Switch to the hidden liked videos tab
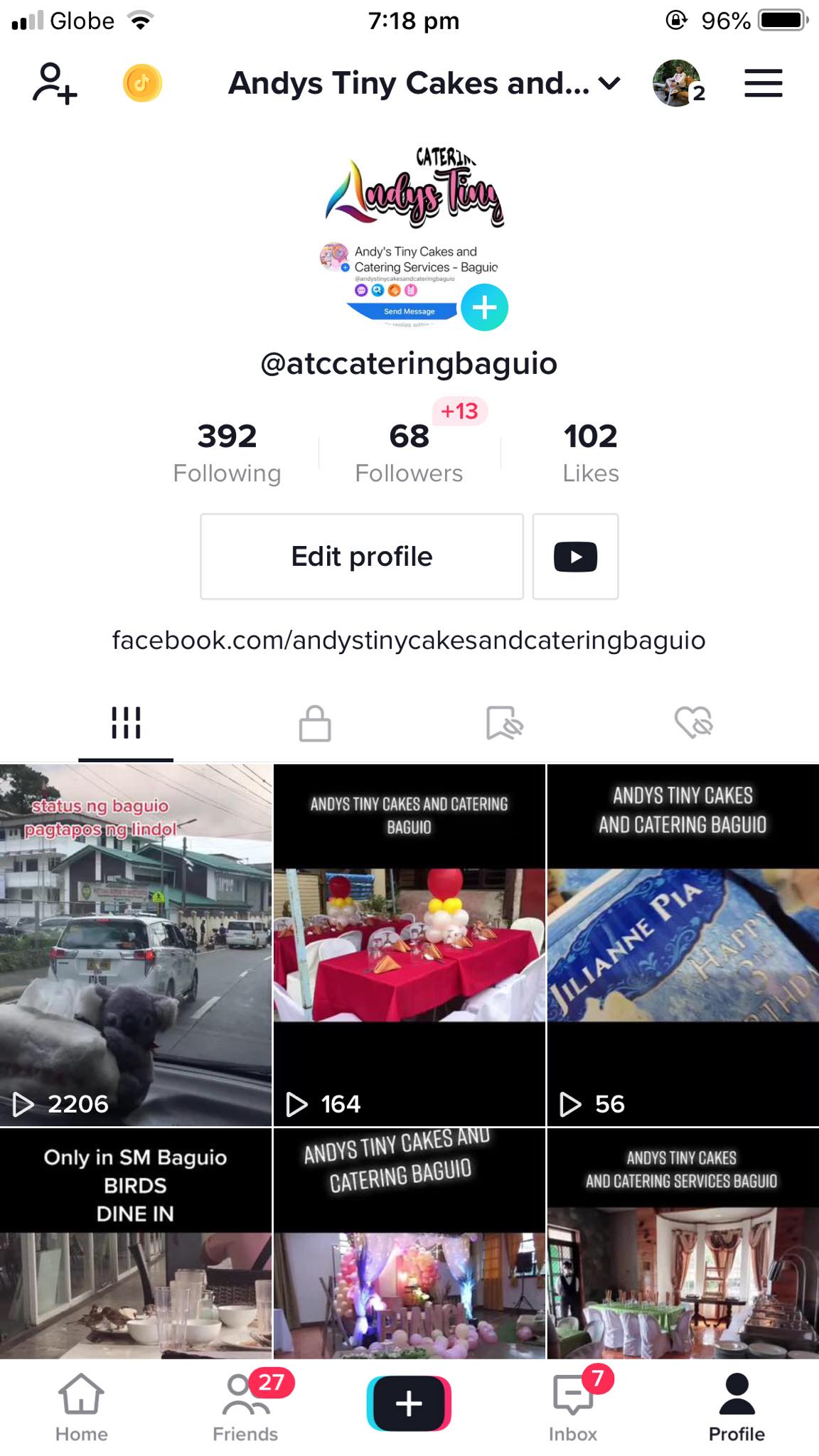Screen dimensions: 819x1456 693,723
